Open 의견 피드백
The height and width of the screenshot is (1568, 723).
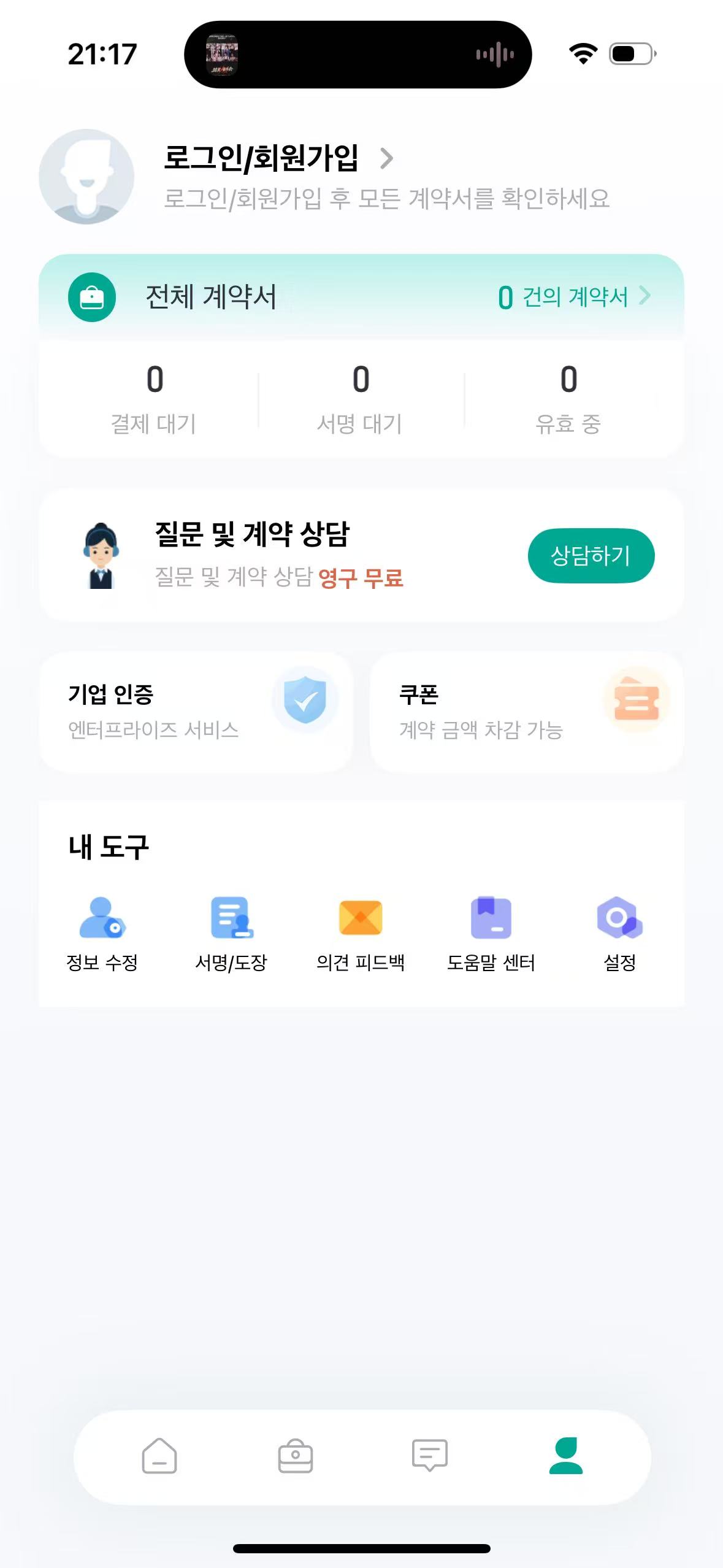click(x=361, y=932)
